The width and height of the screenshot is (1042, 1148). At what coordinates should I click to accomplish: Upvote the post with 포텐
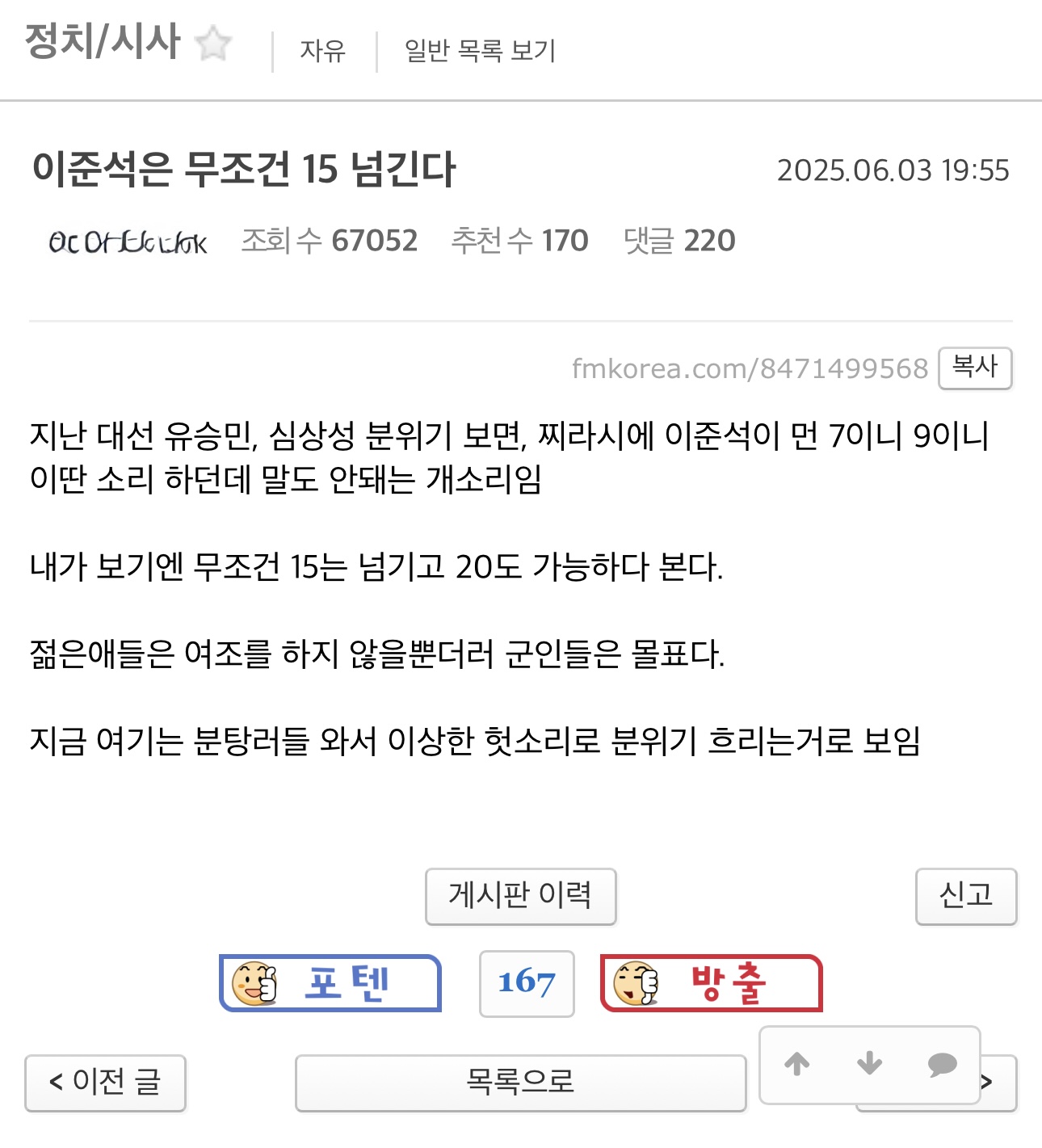(x=330, y=982)
